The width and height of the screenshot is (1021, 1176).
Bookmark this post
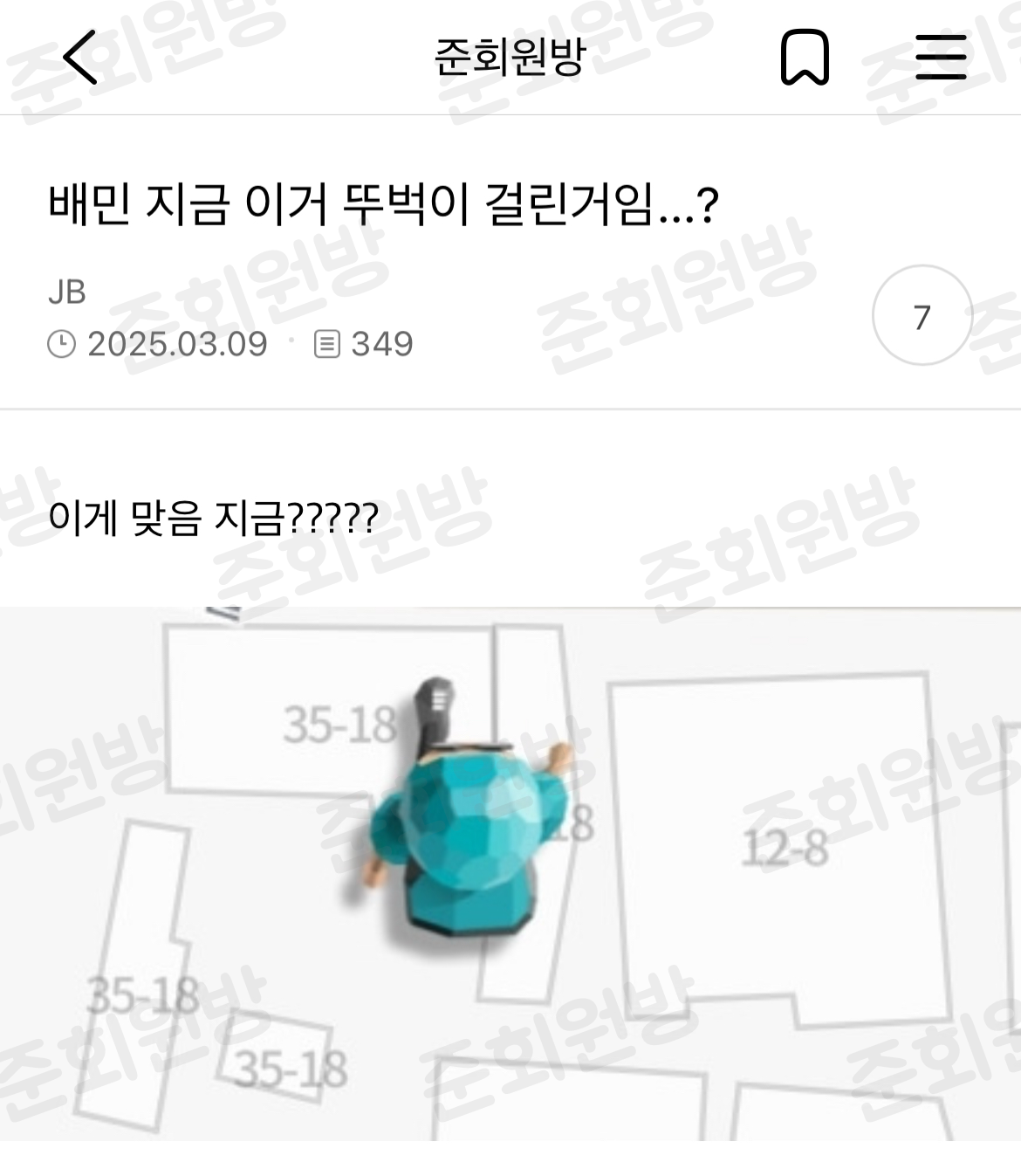tap(804, 58)
